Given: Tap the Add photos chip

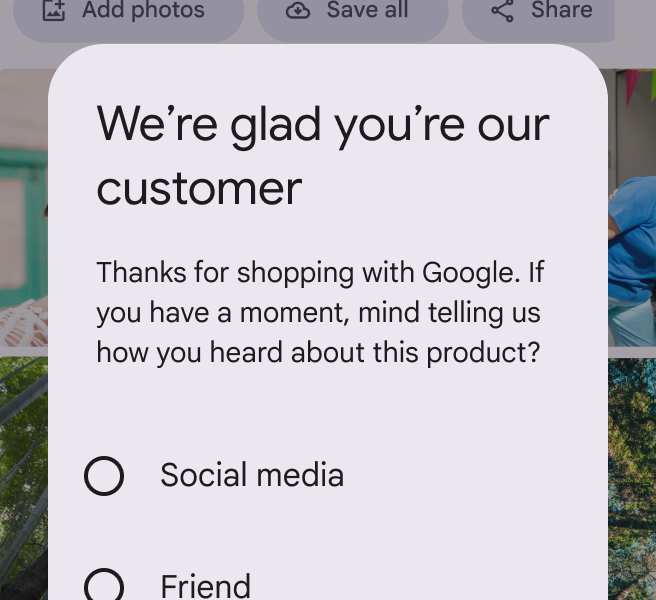Looking at the screenshot, I should (126, 14).
